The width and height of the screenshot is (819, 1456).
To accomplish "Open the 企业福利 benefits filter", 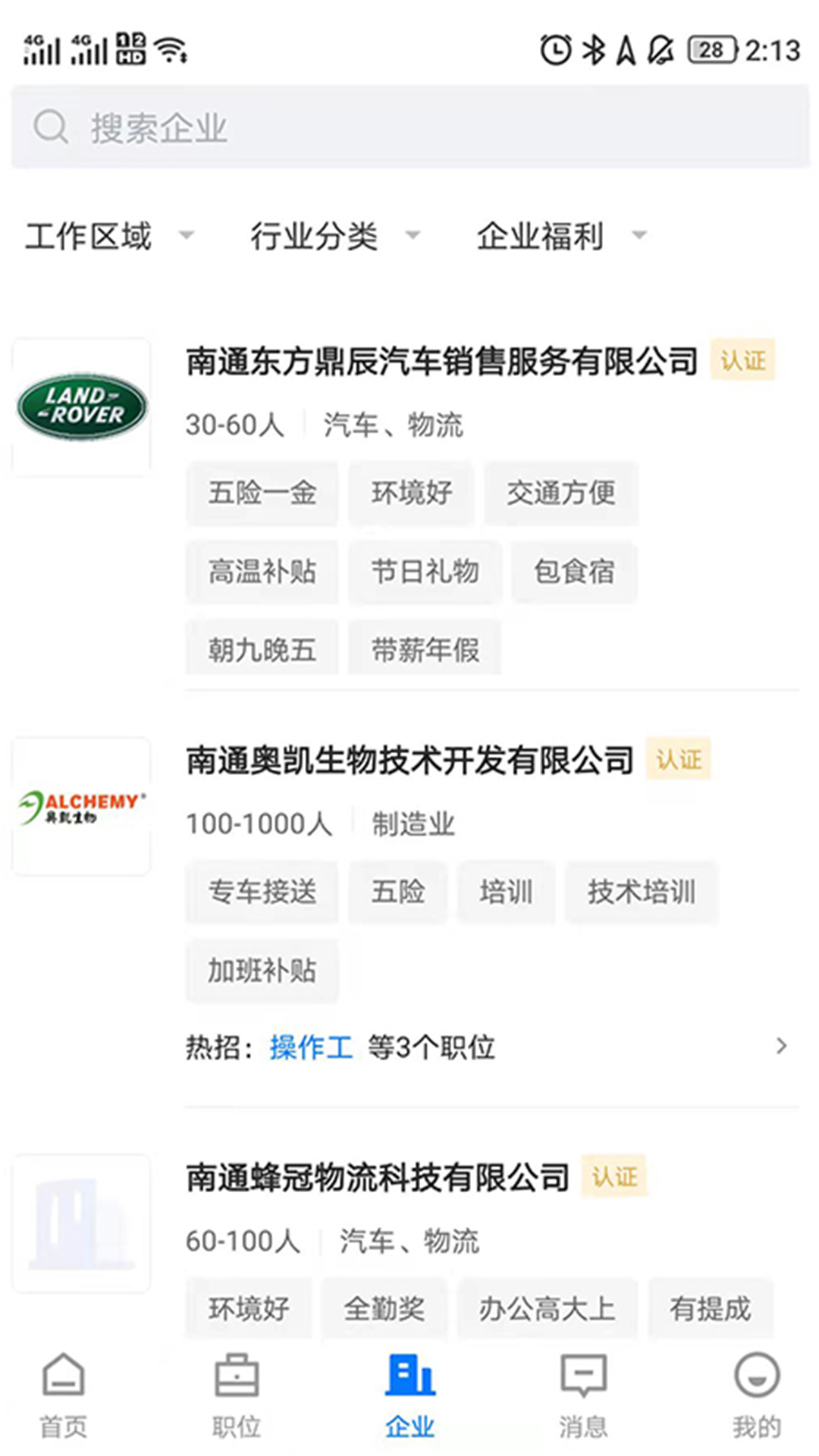I will 559,236.
